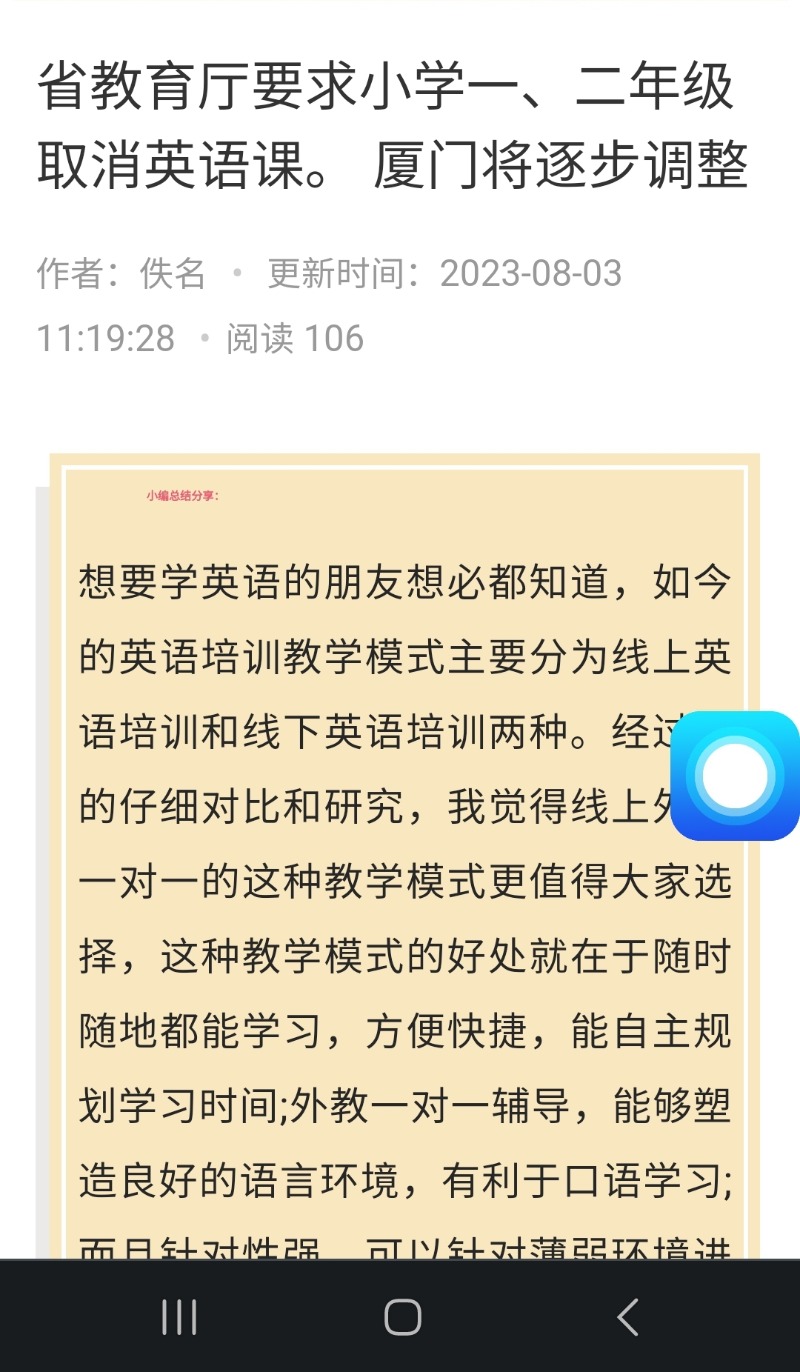
Task: Tap the blue floating assistant button
Action: coord(736,775)
